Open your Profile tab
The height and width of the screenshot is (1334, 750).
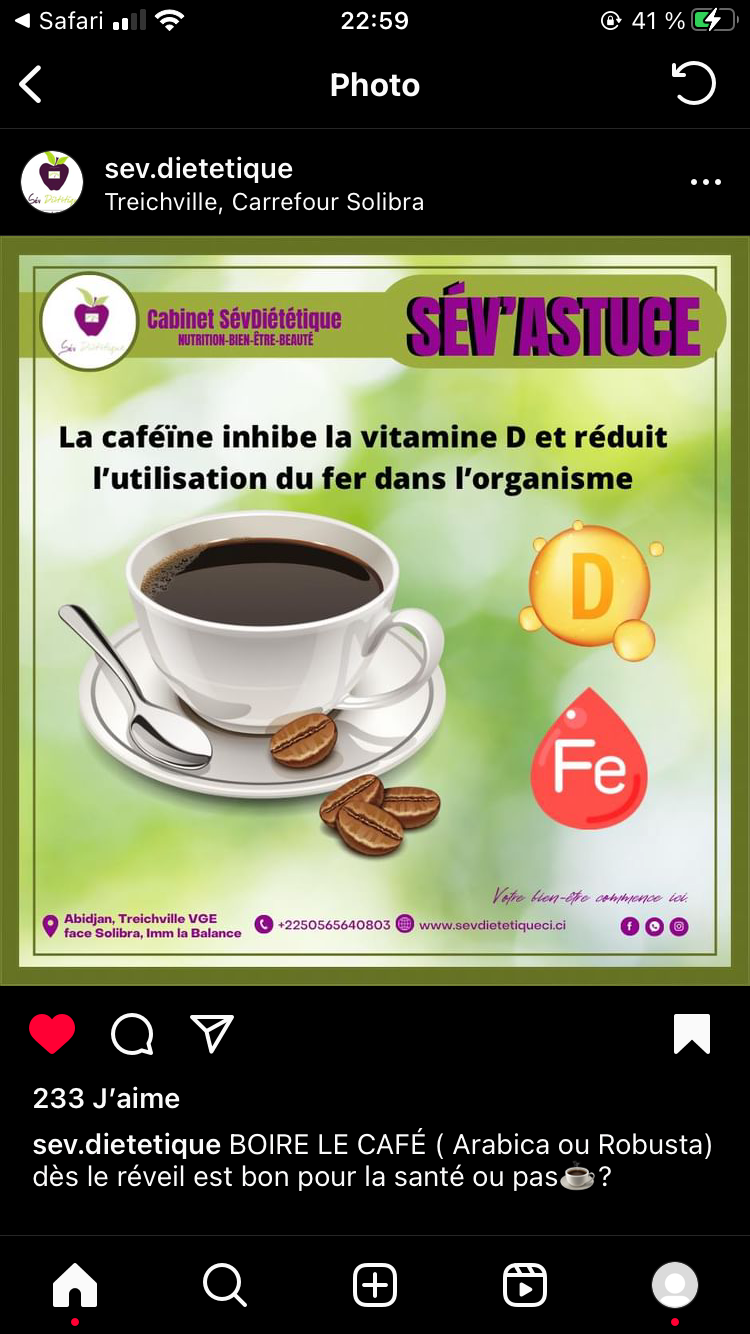(675, 1286)
